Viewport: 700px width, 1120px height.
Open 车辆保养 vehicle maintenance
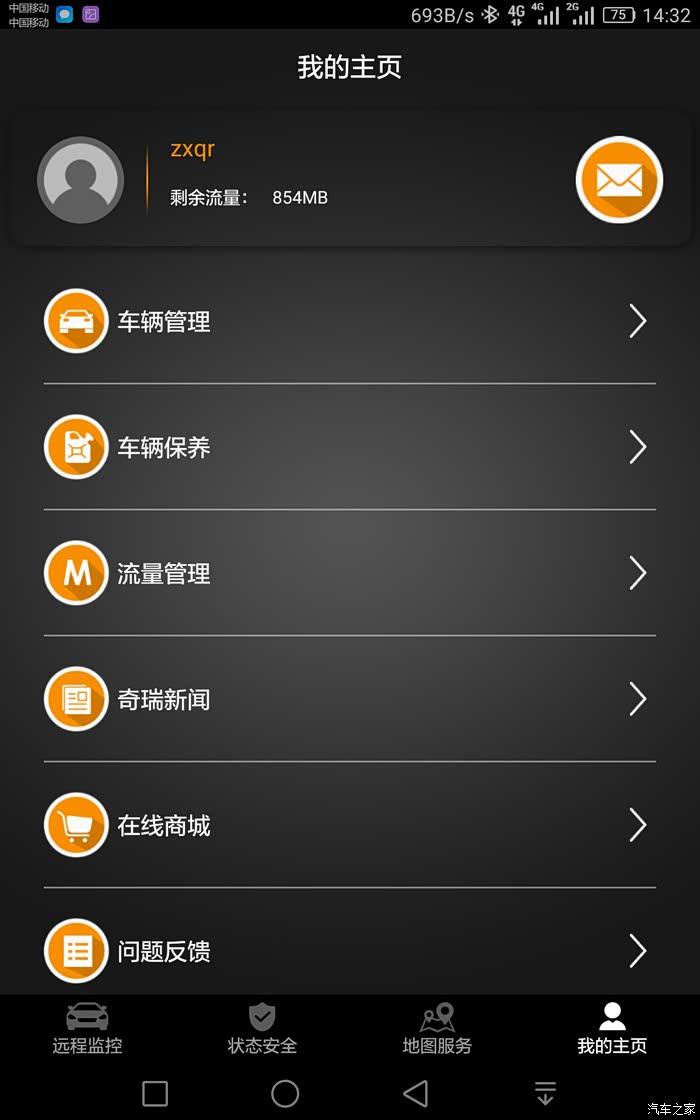coord(350,447)
